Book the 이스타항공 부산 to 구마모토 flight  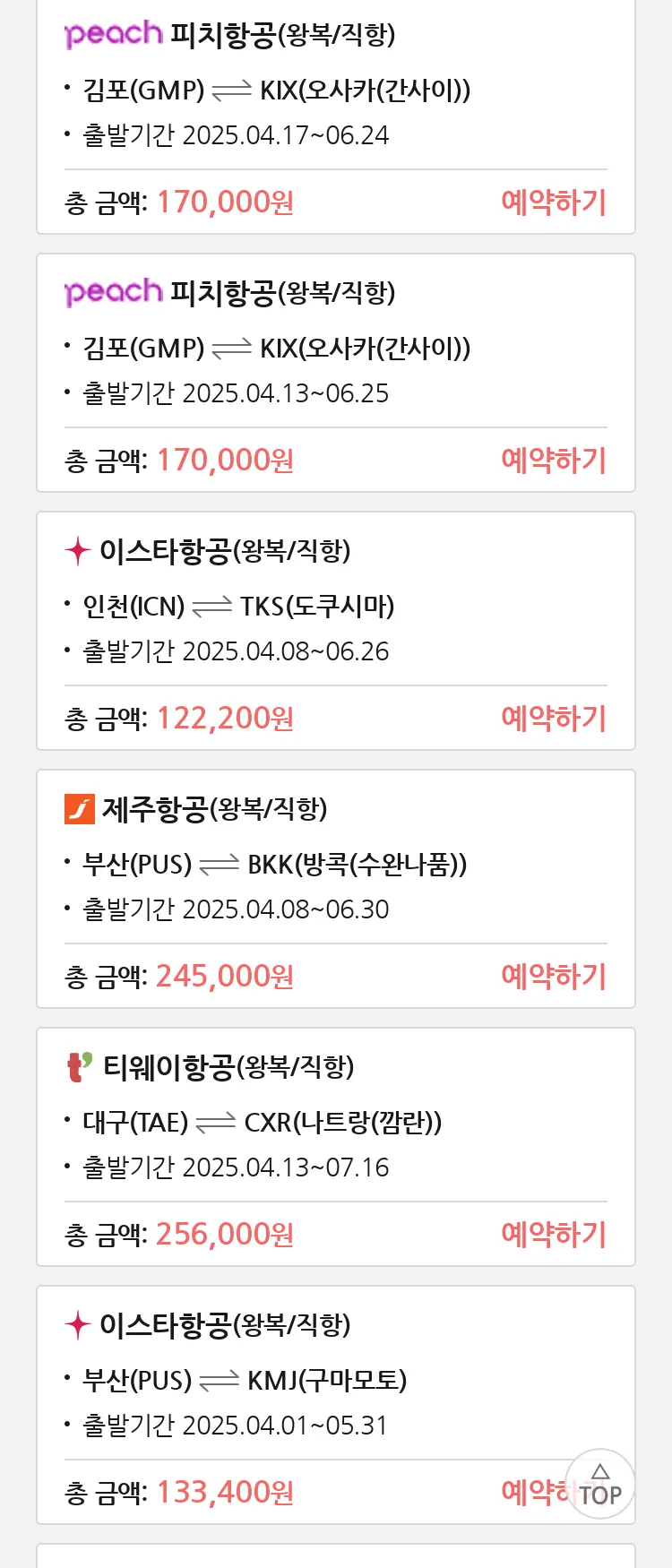click(533, 1492)
